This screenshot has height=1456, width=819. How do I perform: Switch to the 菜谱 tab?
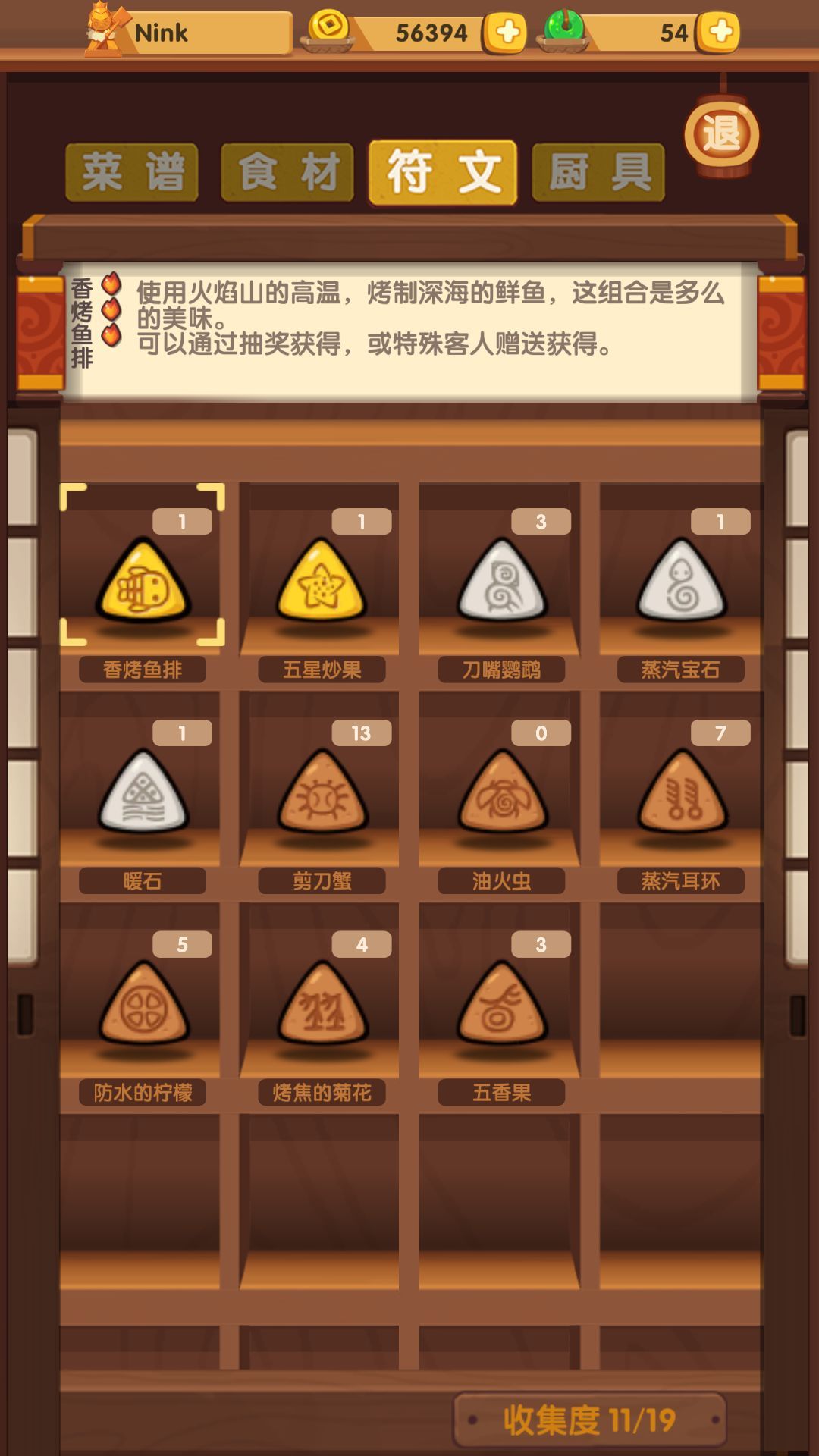point(132,172)
